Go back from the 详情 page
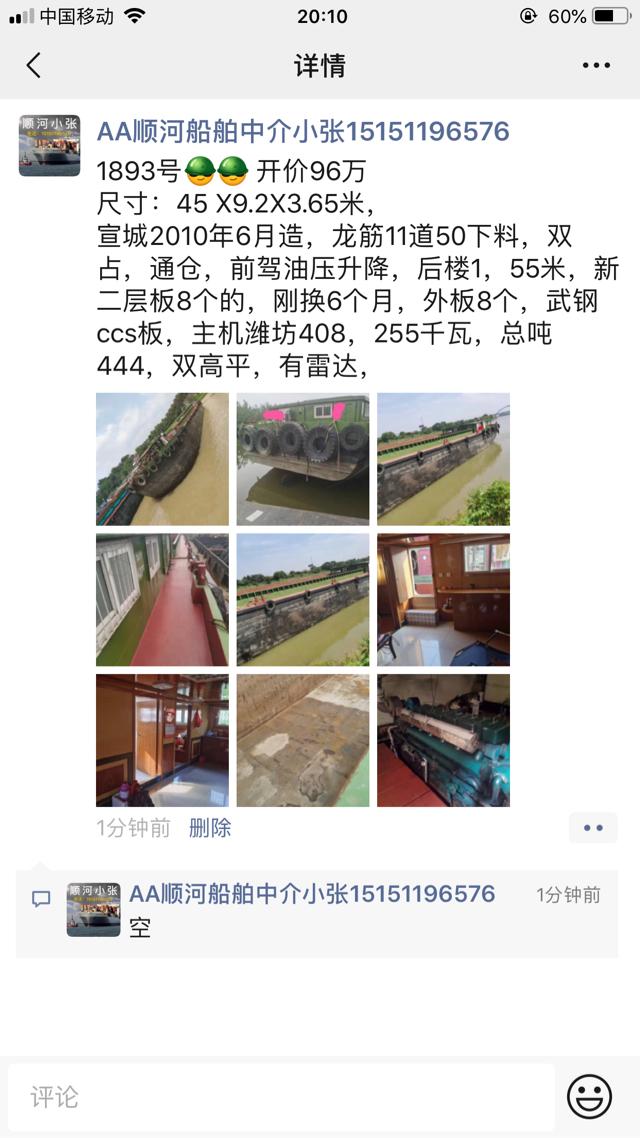 tap(34, 66)
